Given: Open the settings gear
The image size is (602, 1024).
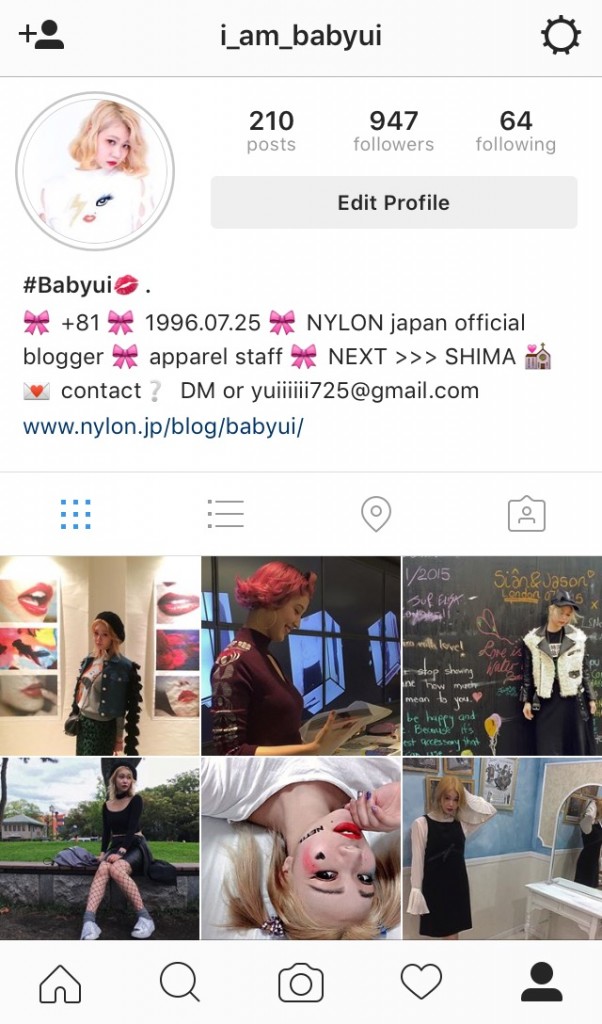Looking at the screenshot, I should [x=560, y=36].
